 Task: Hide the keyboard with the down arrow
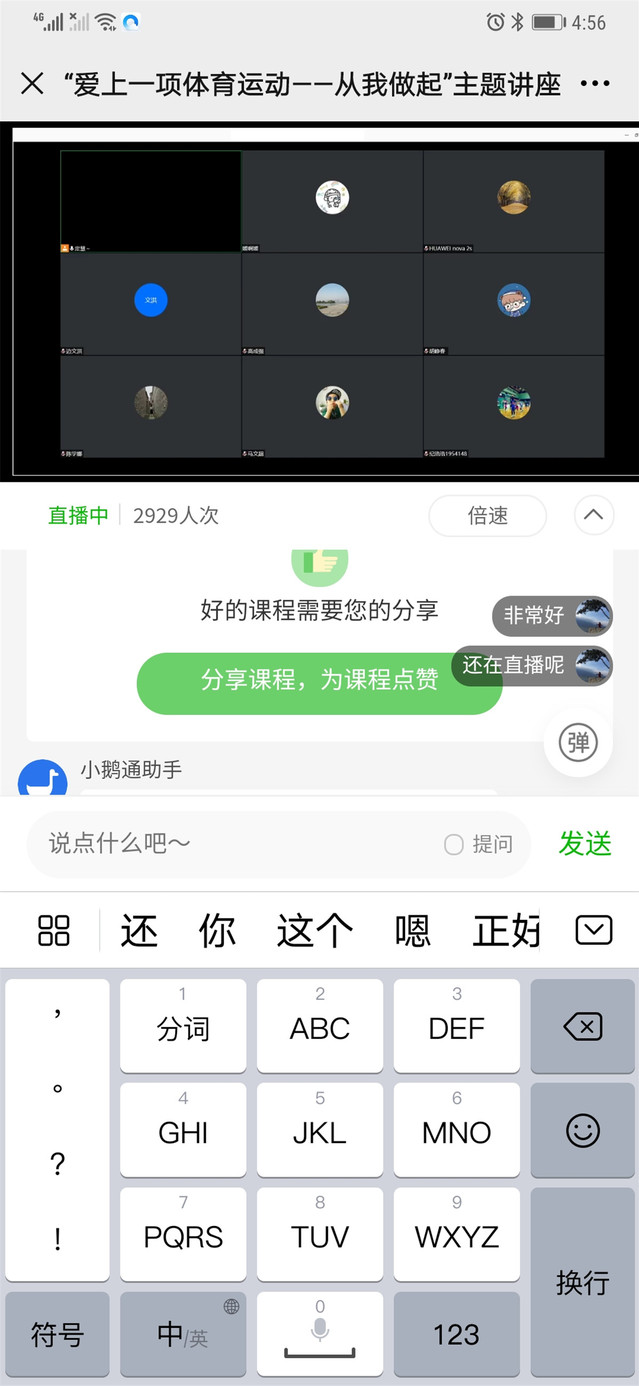[593, 930]
